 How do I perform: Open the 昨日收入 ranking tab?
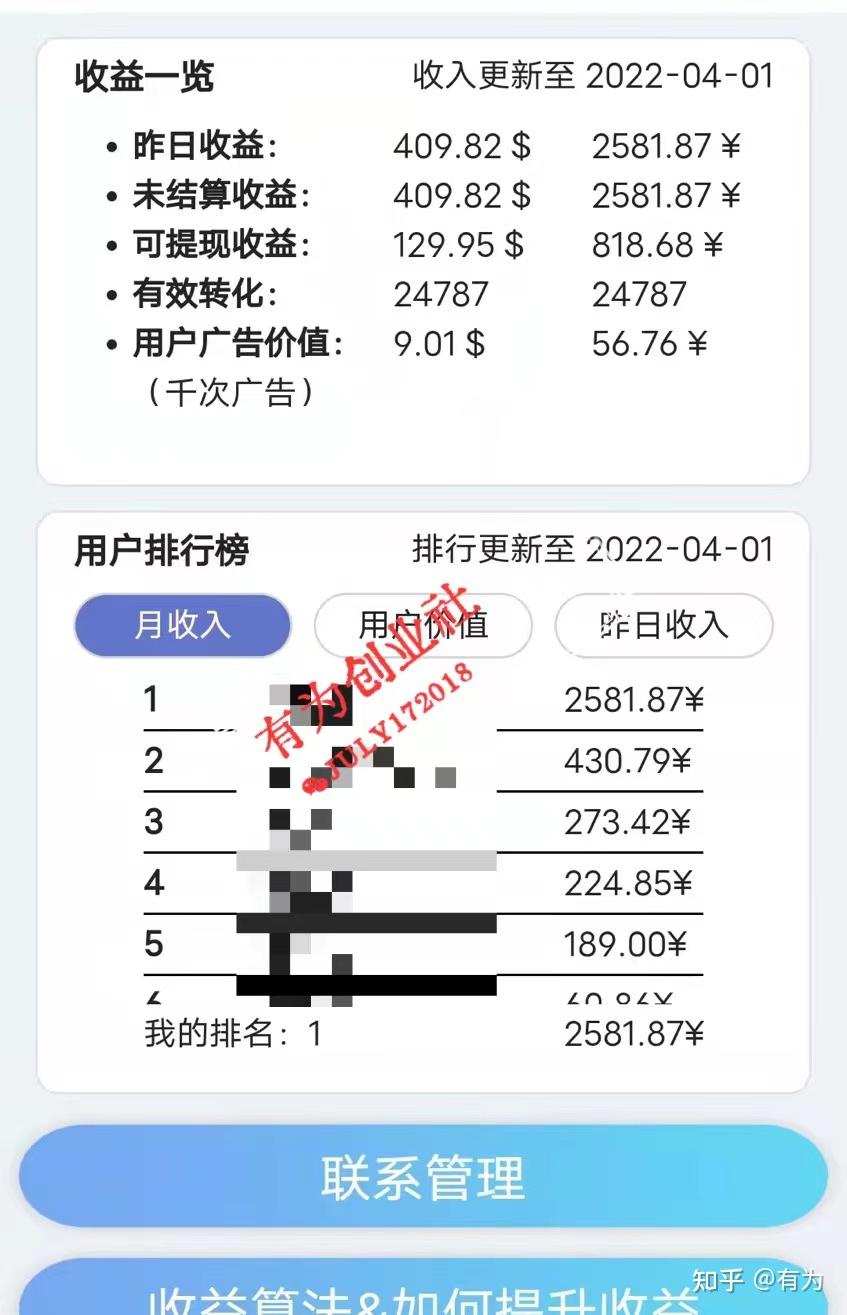click(663, 624)
